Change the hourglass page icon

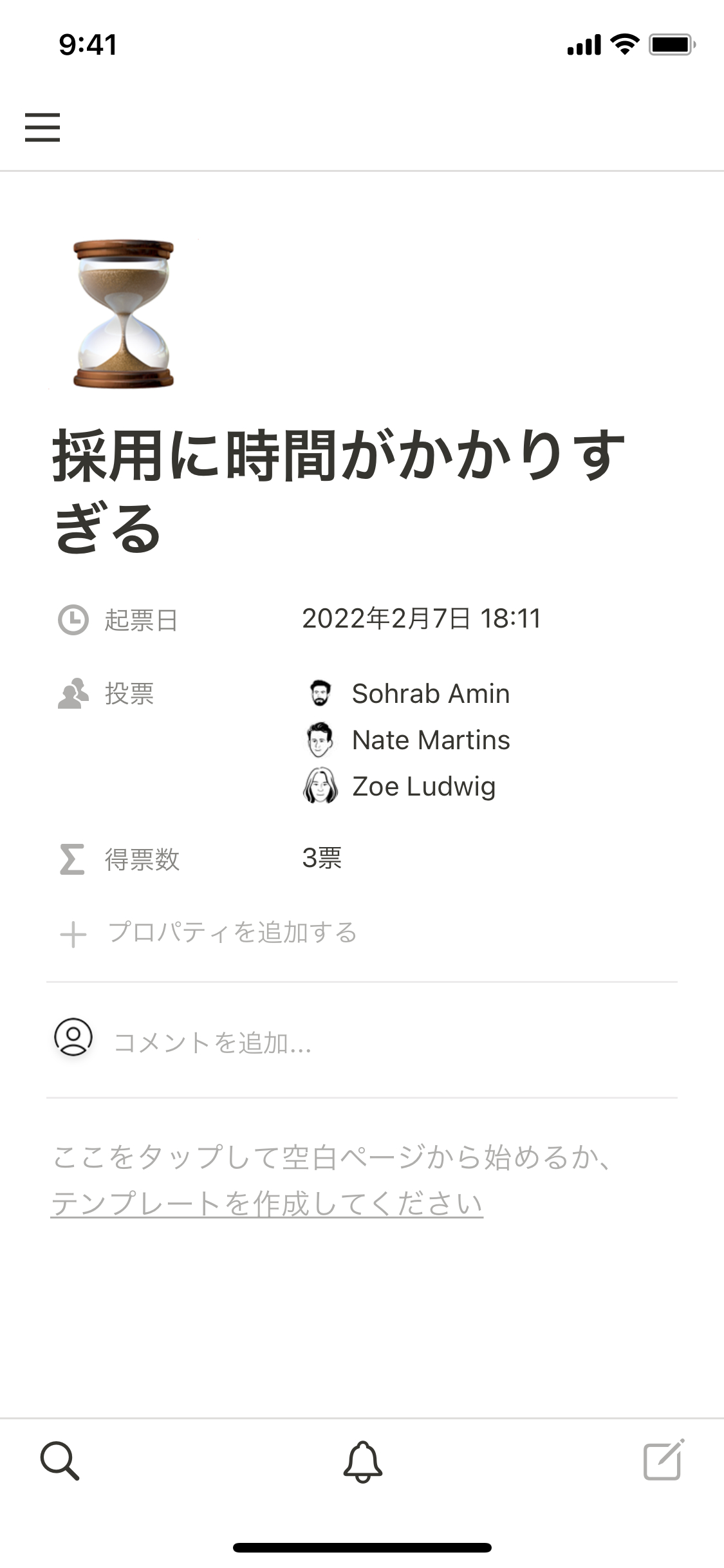[124, 314]
